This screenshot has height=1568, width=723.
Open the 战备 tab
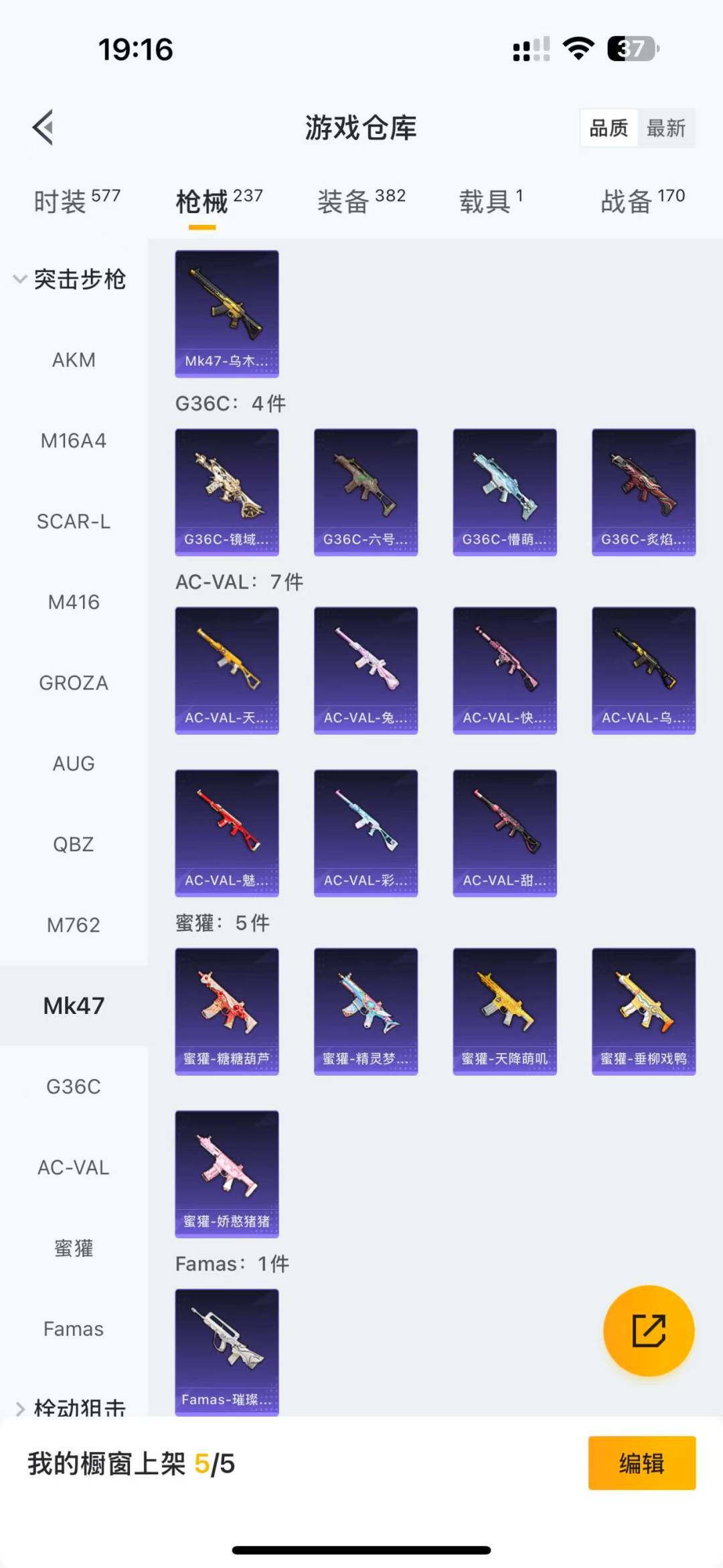coord(643,201)
